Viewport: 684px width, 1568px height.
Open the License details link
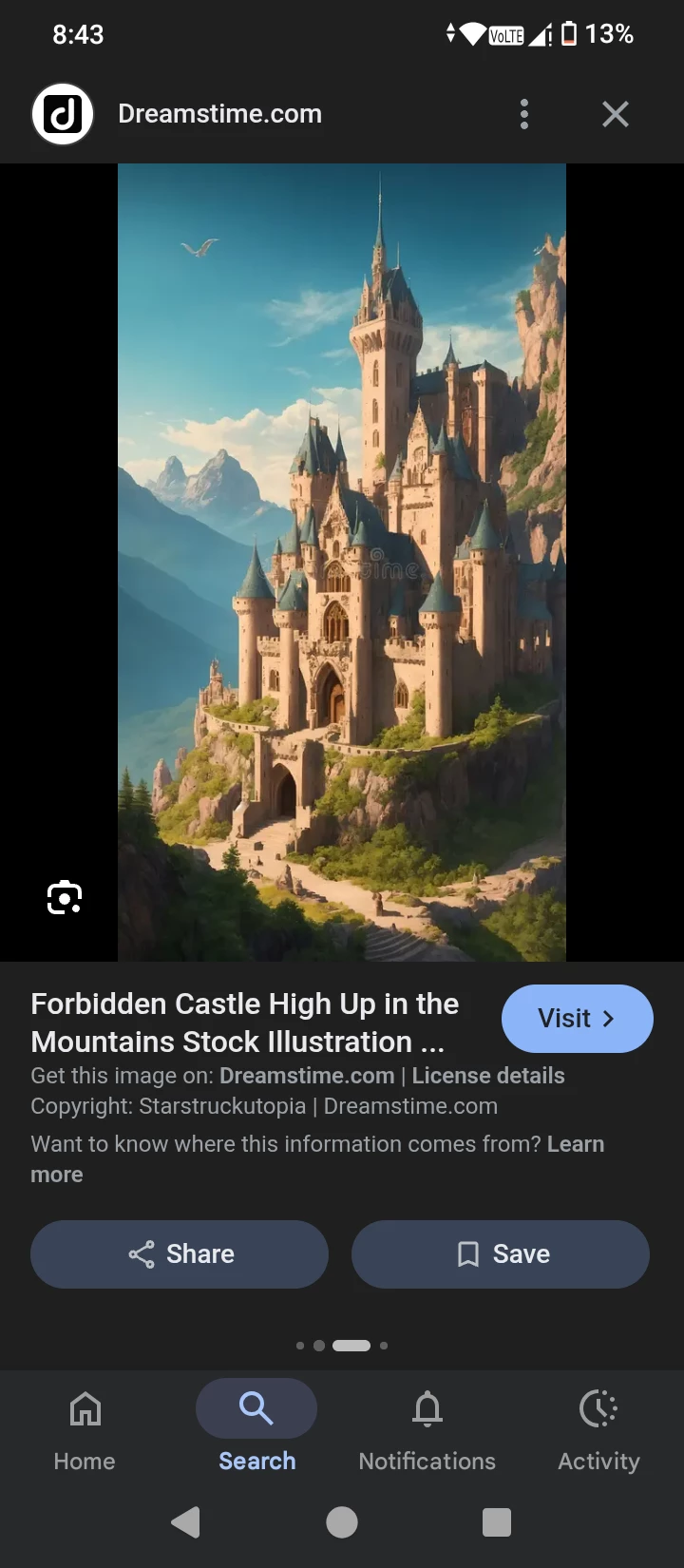tap(488, 1076)
